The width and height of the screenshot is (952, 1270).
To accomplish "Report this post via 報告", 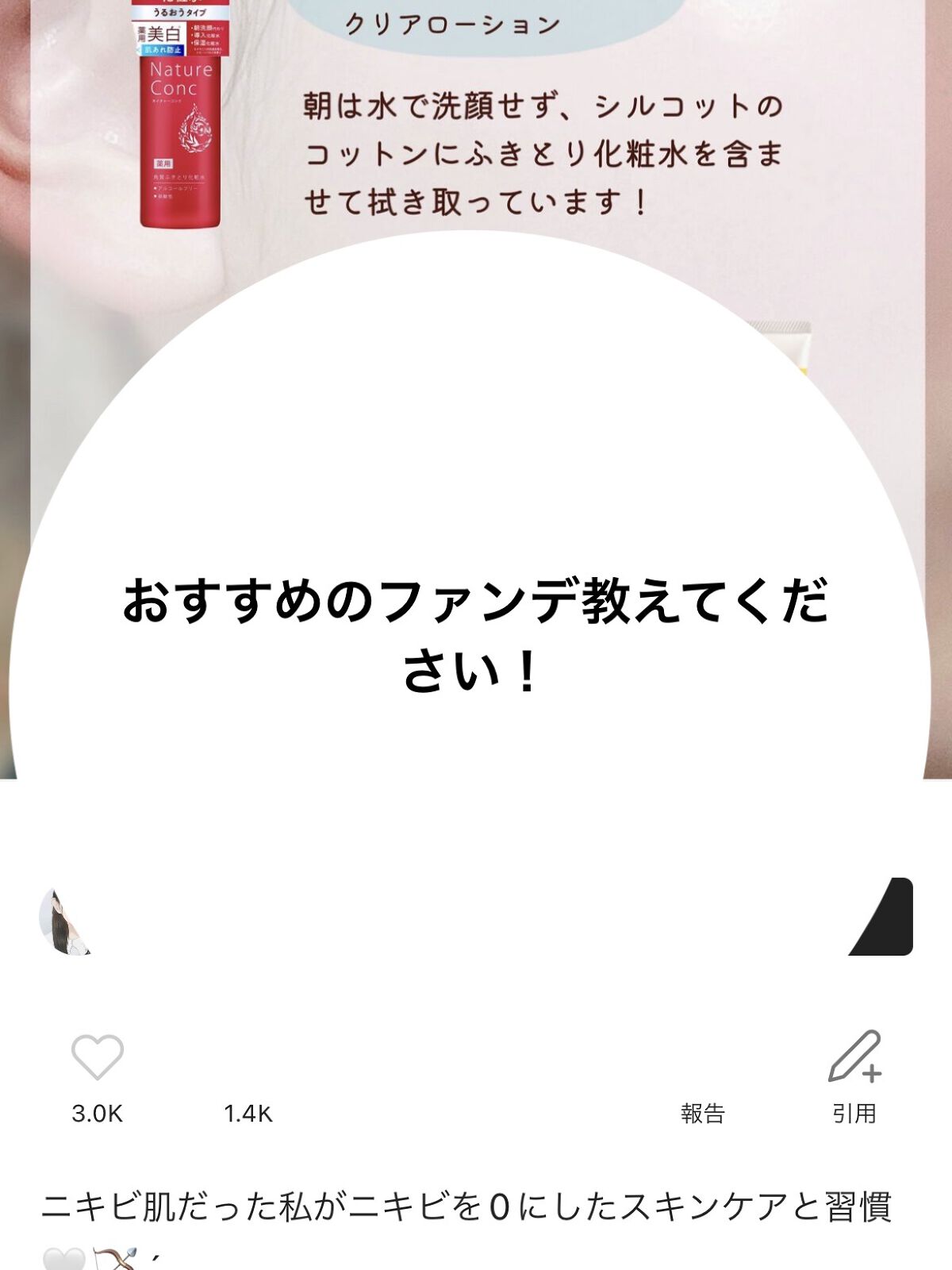I will [x=702, y=1113].
